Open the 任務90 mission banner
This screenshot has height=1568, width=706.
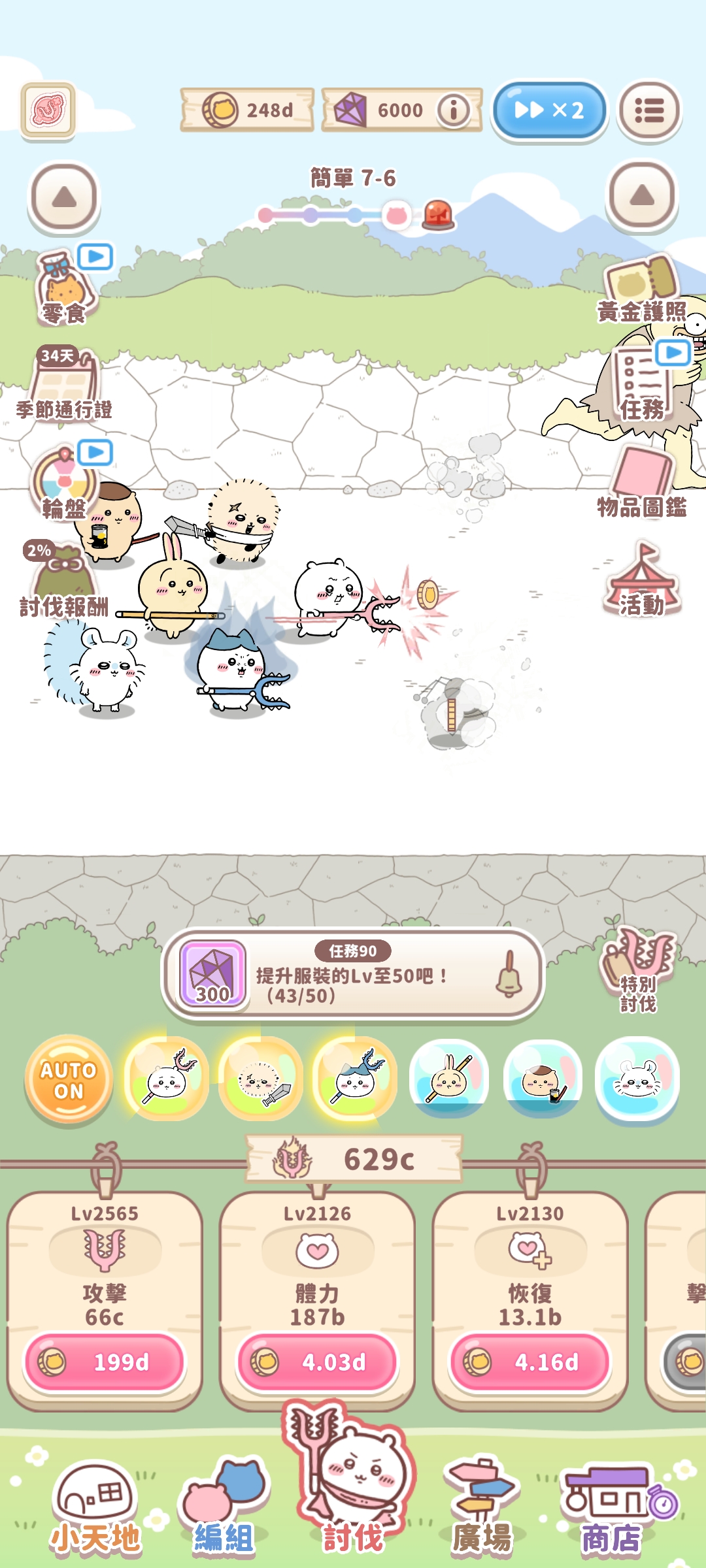pyautogui.click(x=353, y=975)
